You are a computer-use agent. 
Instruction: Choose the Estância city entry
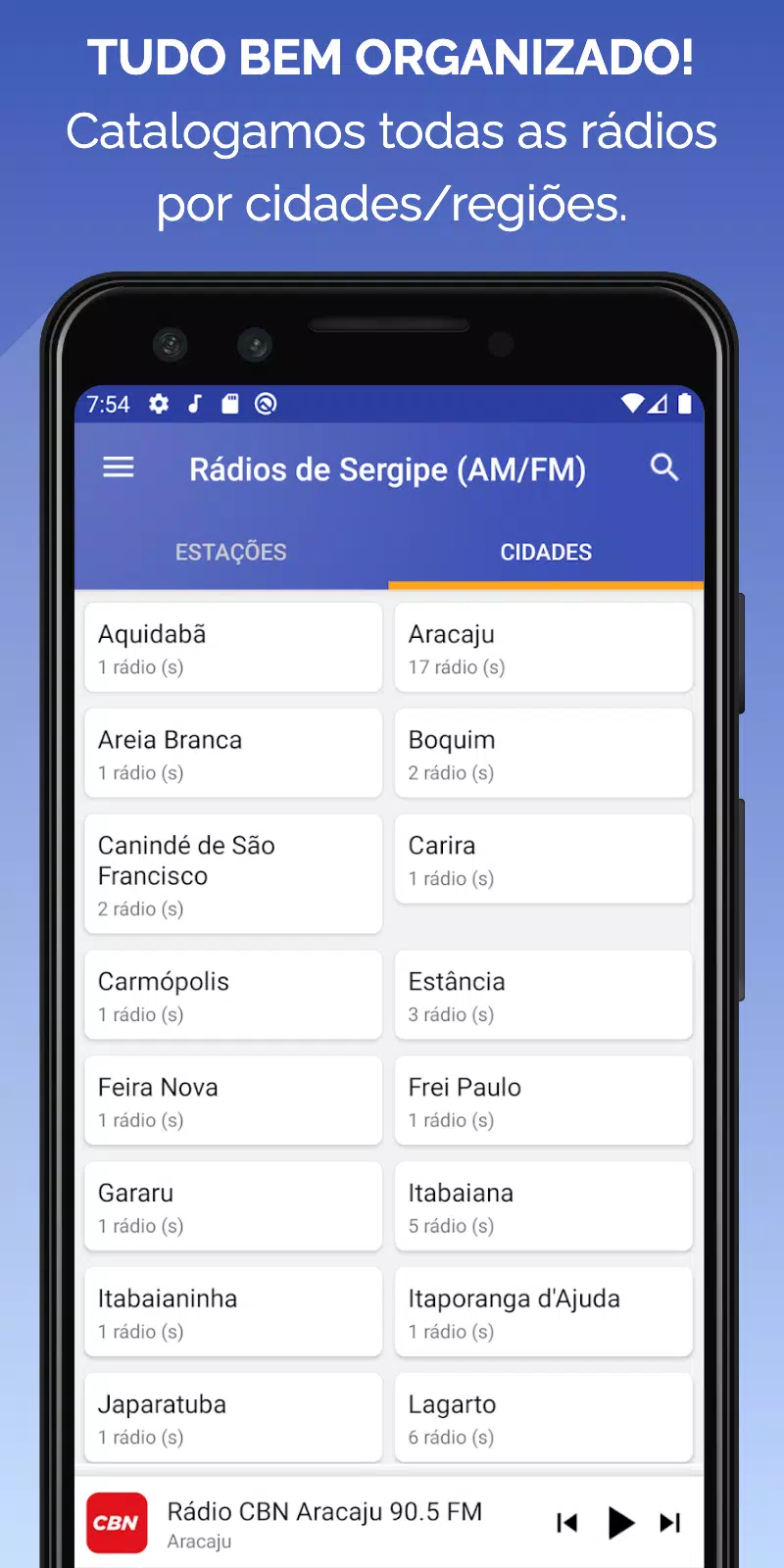tap(543, 995)
